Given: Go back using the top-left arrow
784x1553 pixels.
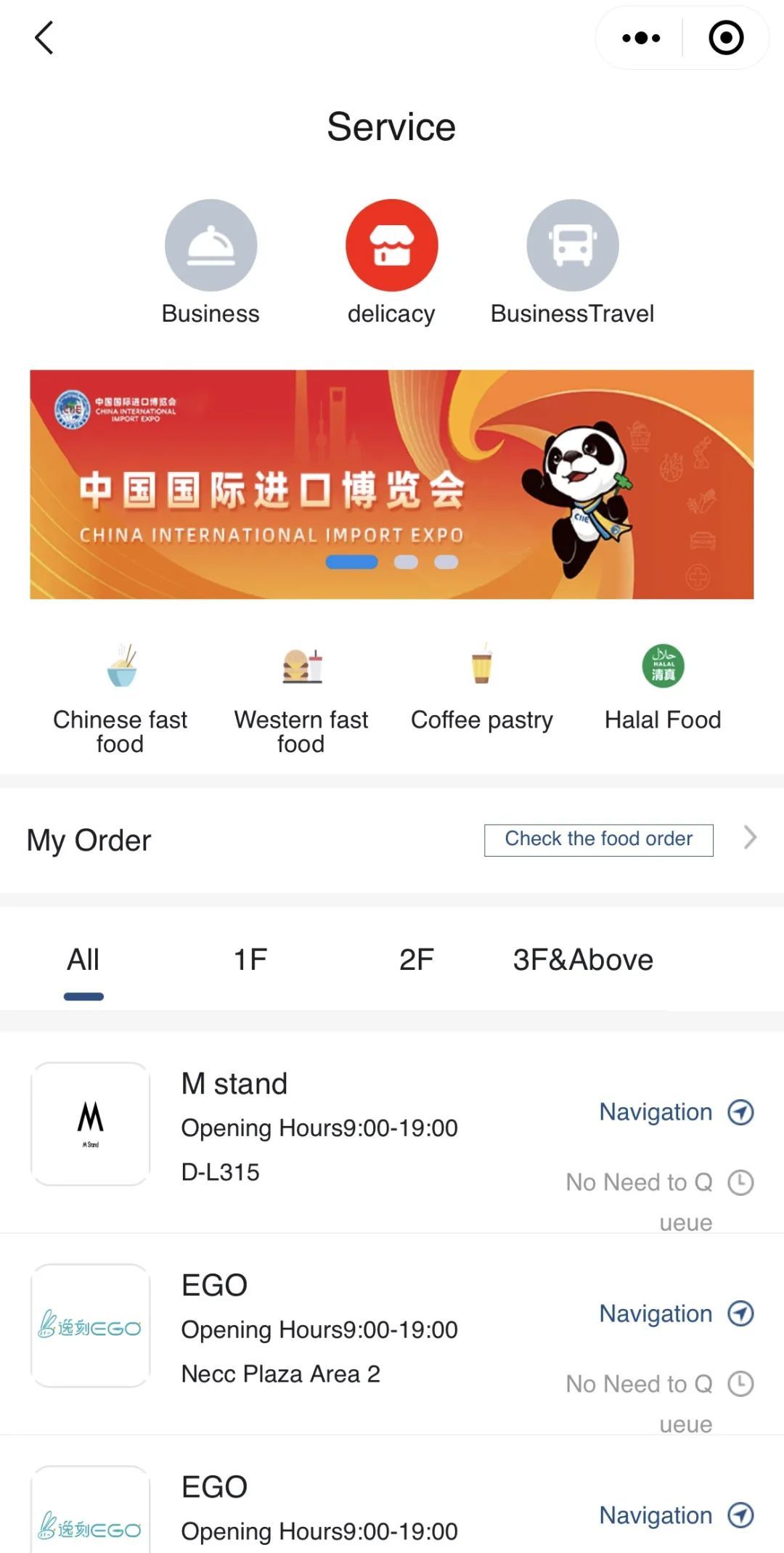Looking at the screenshot, I should point(44,38).
